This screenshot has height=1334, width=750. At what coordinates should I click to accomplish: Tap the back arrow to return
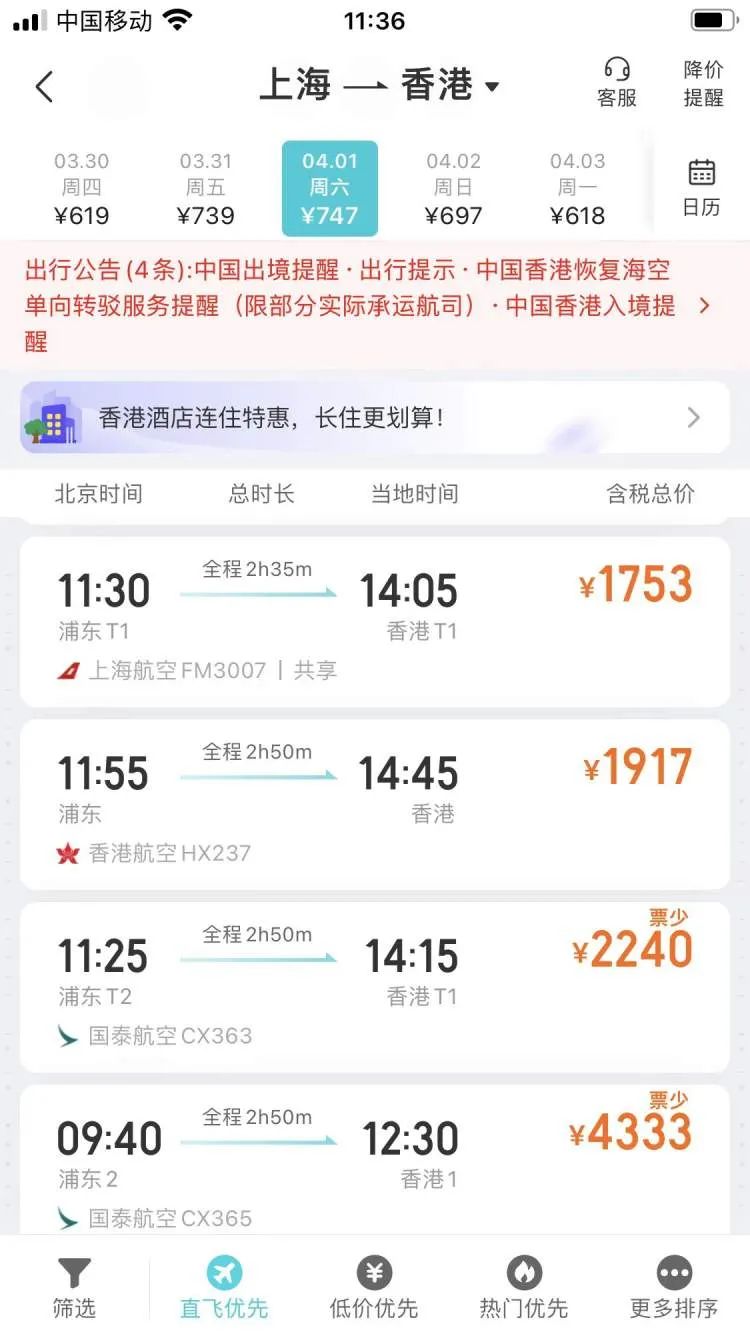43,86
